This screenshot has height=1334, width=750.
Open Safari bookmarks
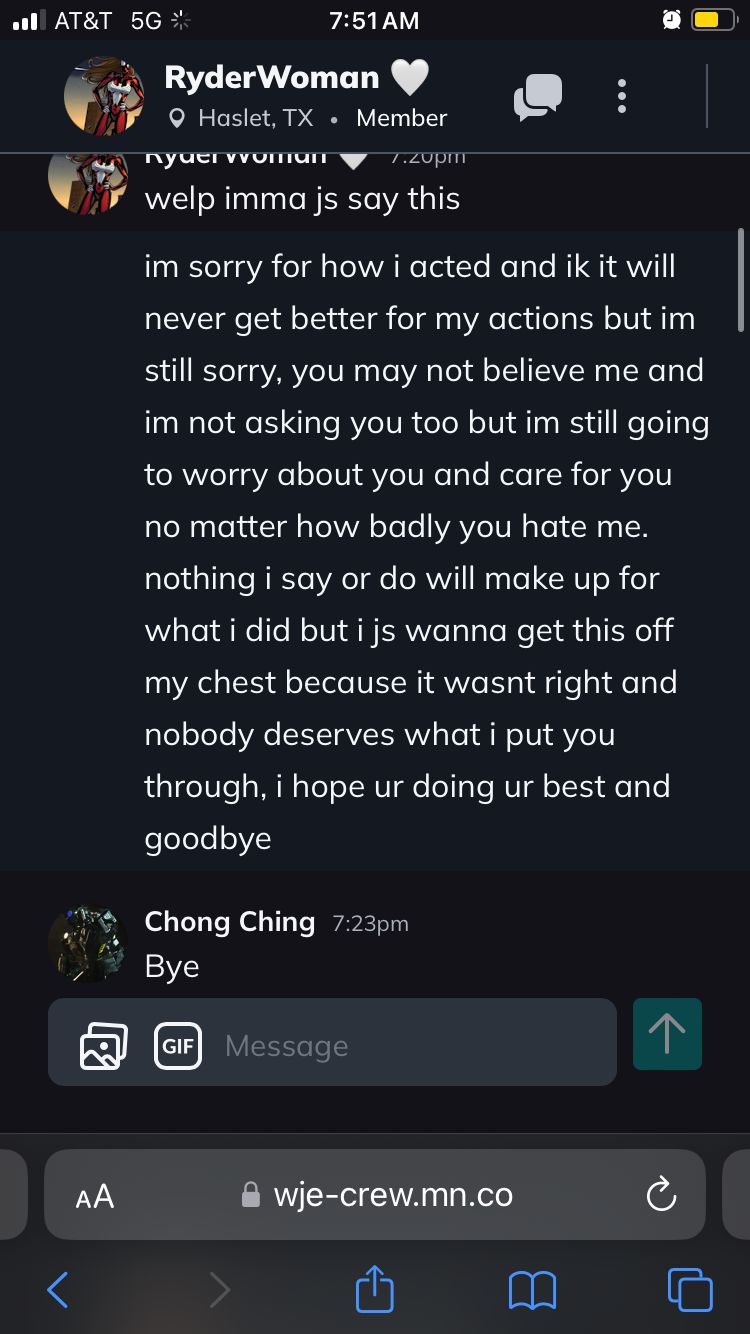pos(532,1290)
